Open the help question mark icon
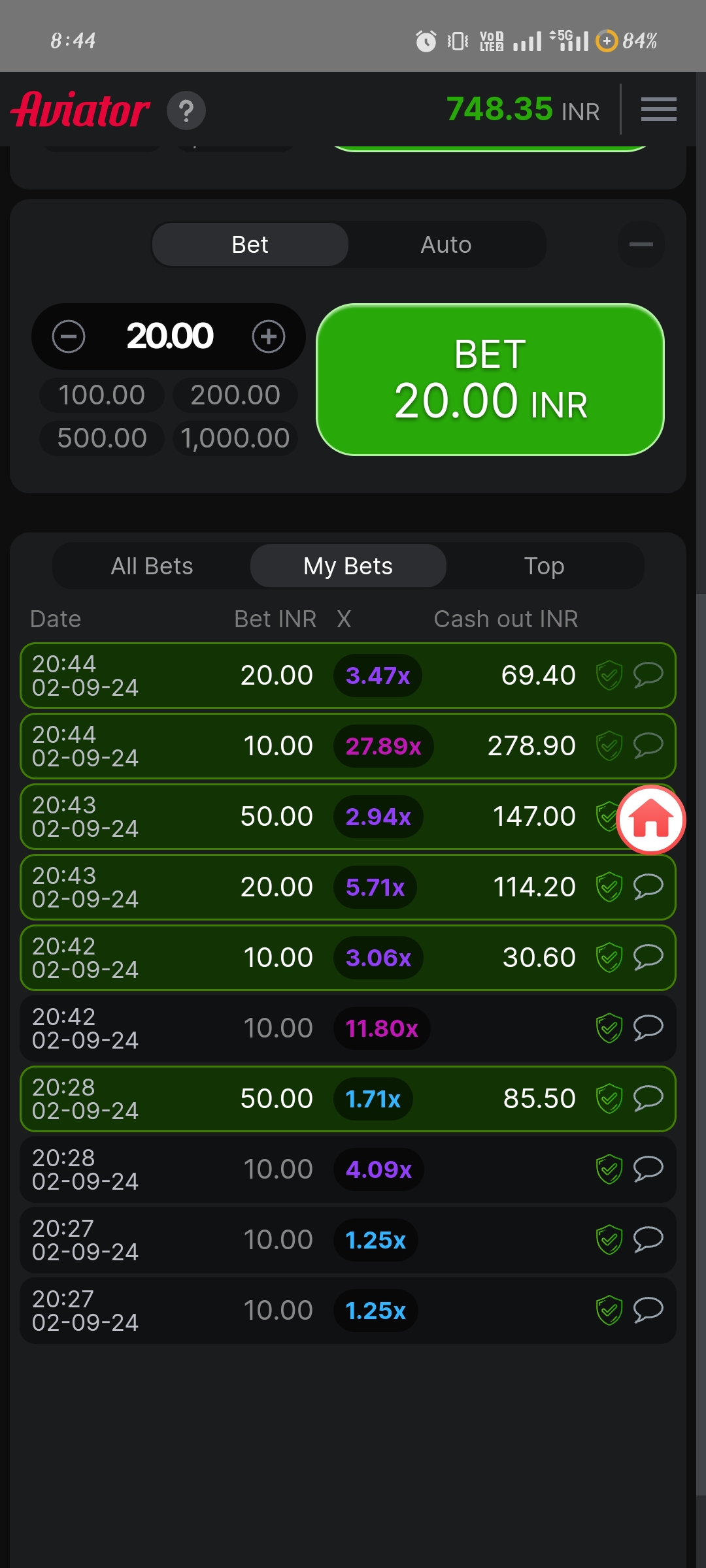The image size is (706, 1568). pos(186,111)
